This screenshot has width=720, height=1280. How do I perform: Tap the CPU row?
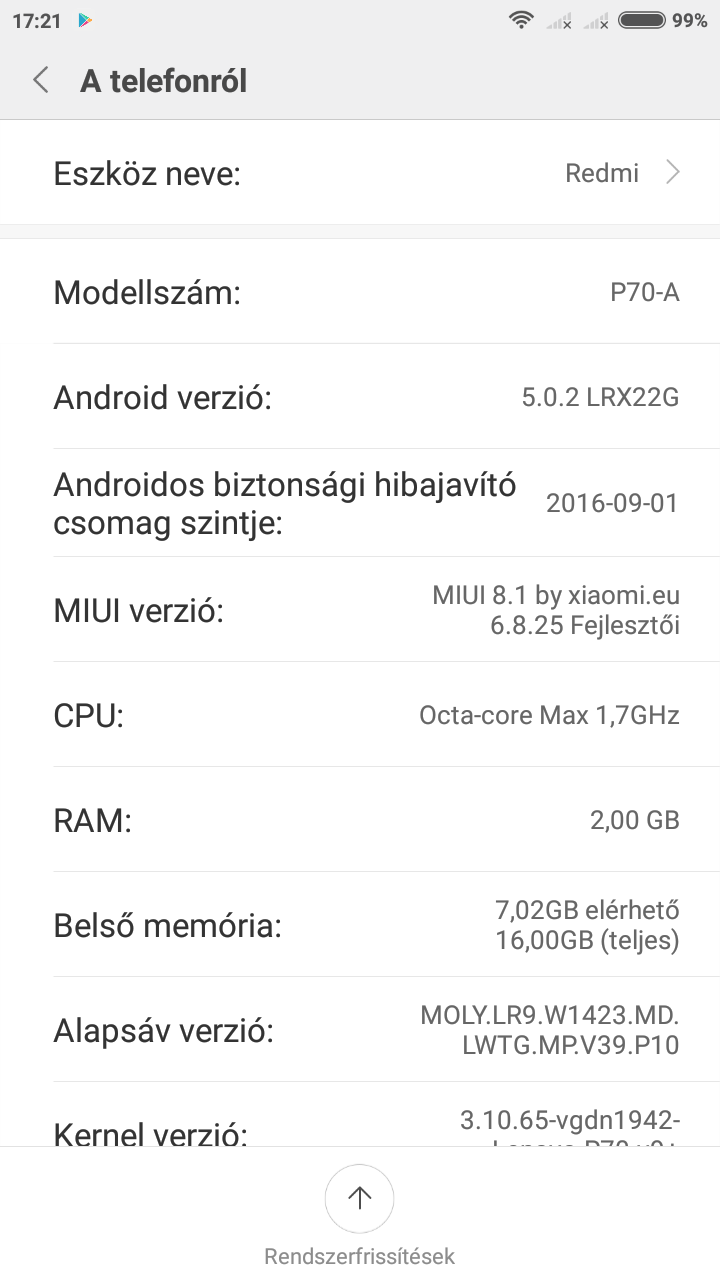(x=360, y=715)
